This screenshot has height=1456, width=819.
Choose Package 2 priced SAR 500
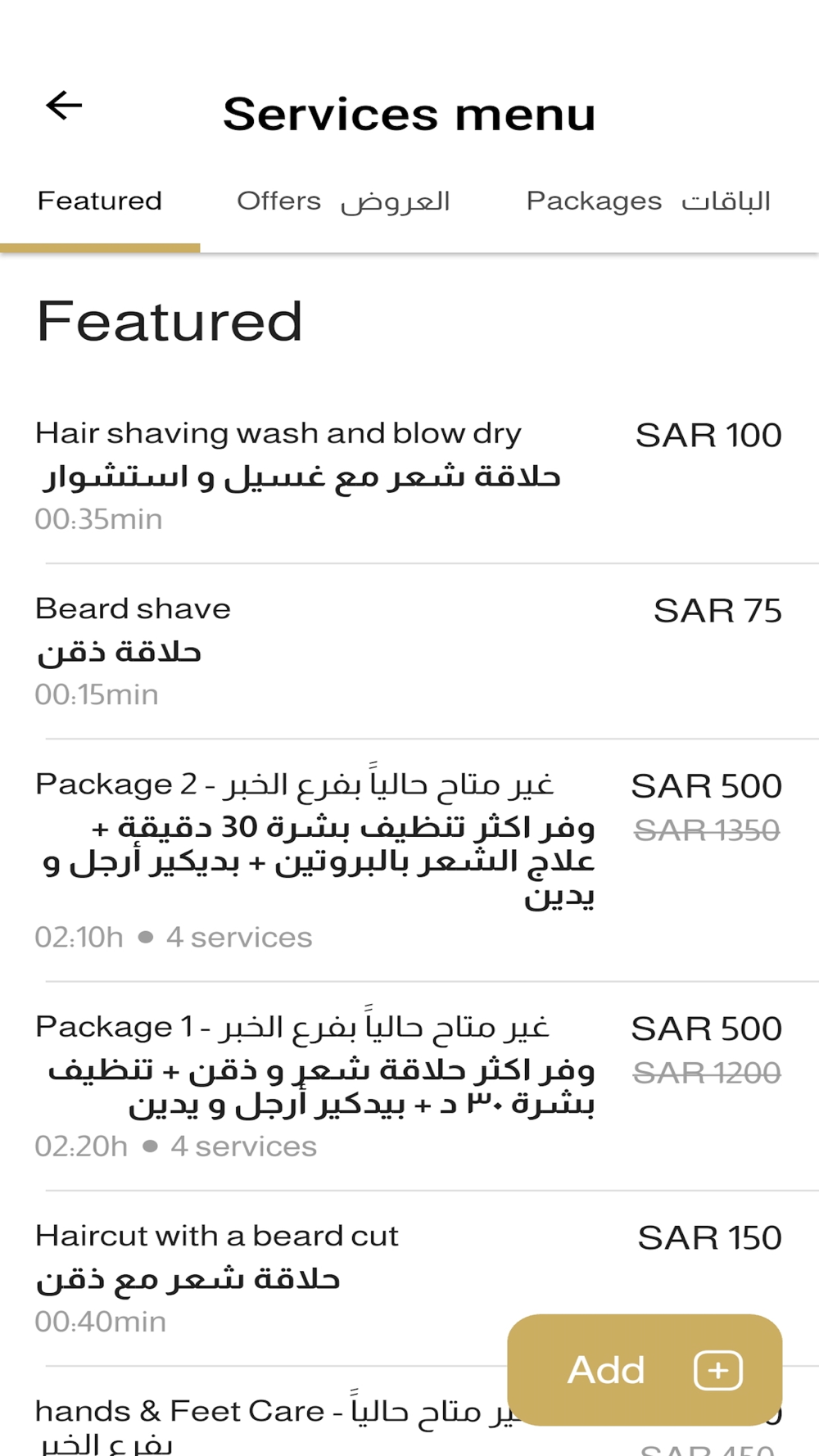409,860
